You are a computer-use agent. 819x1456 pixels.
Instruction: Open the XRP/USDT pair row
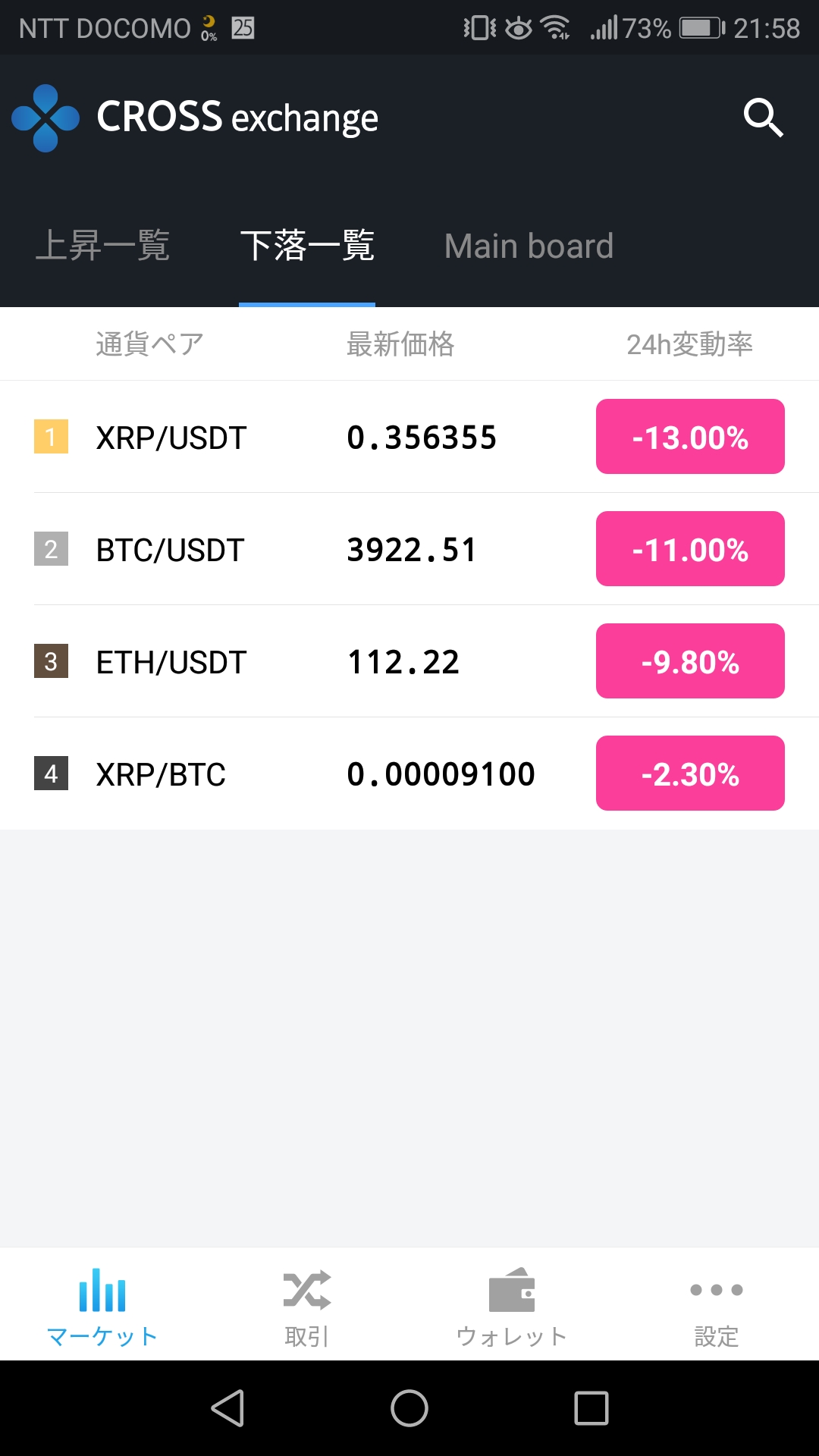[x=409, y=437]
